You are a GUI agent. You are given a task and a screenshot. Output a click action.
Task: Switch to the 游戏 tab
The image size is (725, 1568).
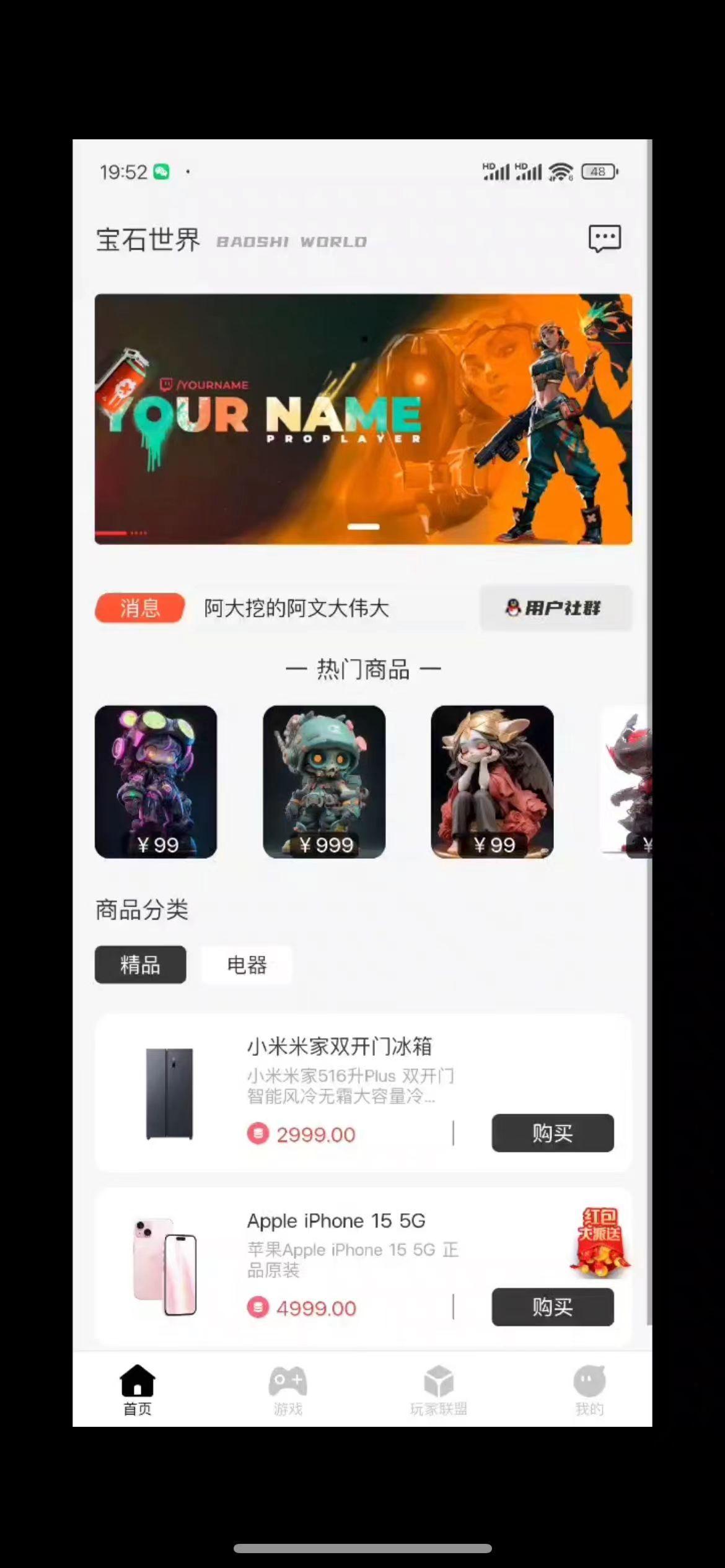point(288,1390)
